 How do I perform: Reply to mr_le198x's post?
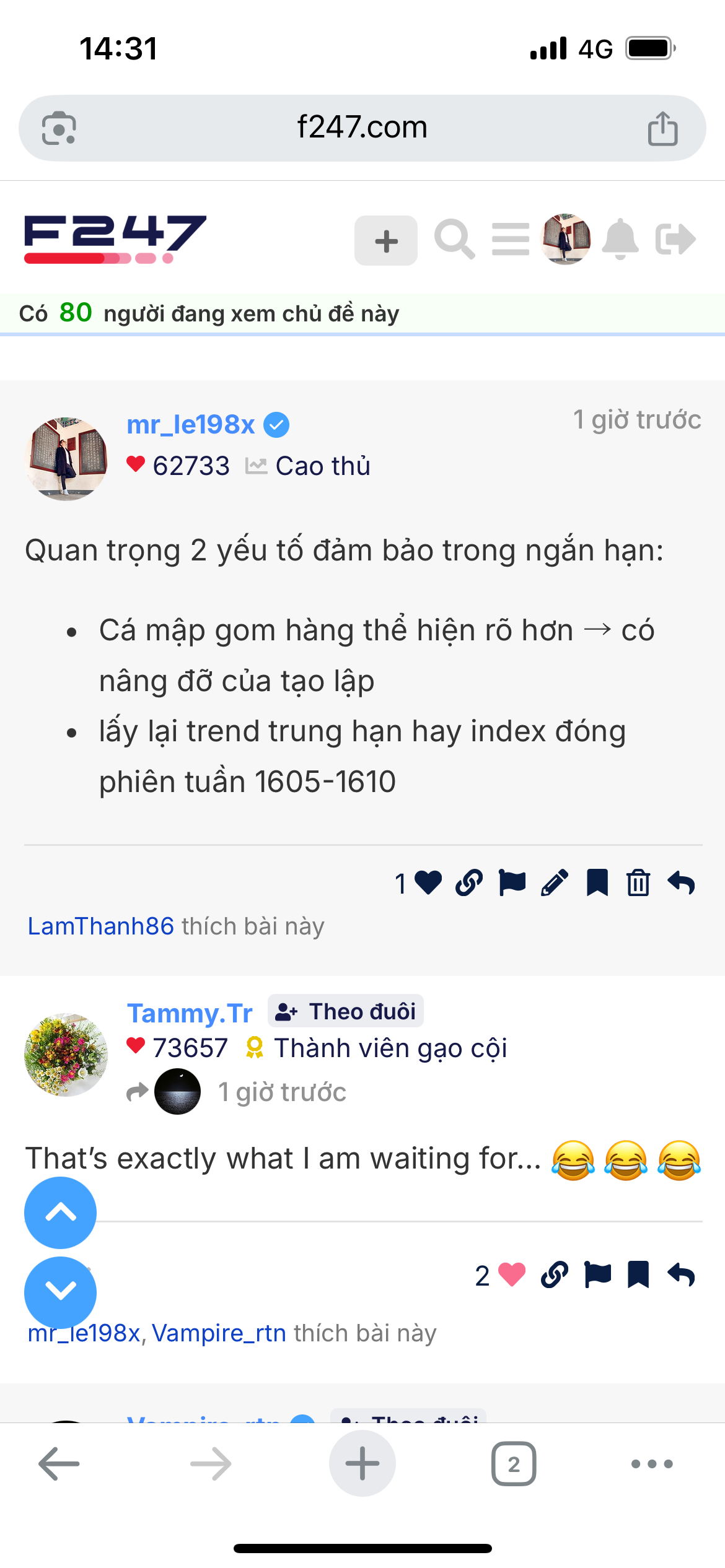pos(682,882)
